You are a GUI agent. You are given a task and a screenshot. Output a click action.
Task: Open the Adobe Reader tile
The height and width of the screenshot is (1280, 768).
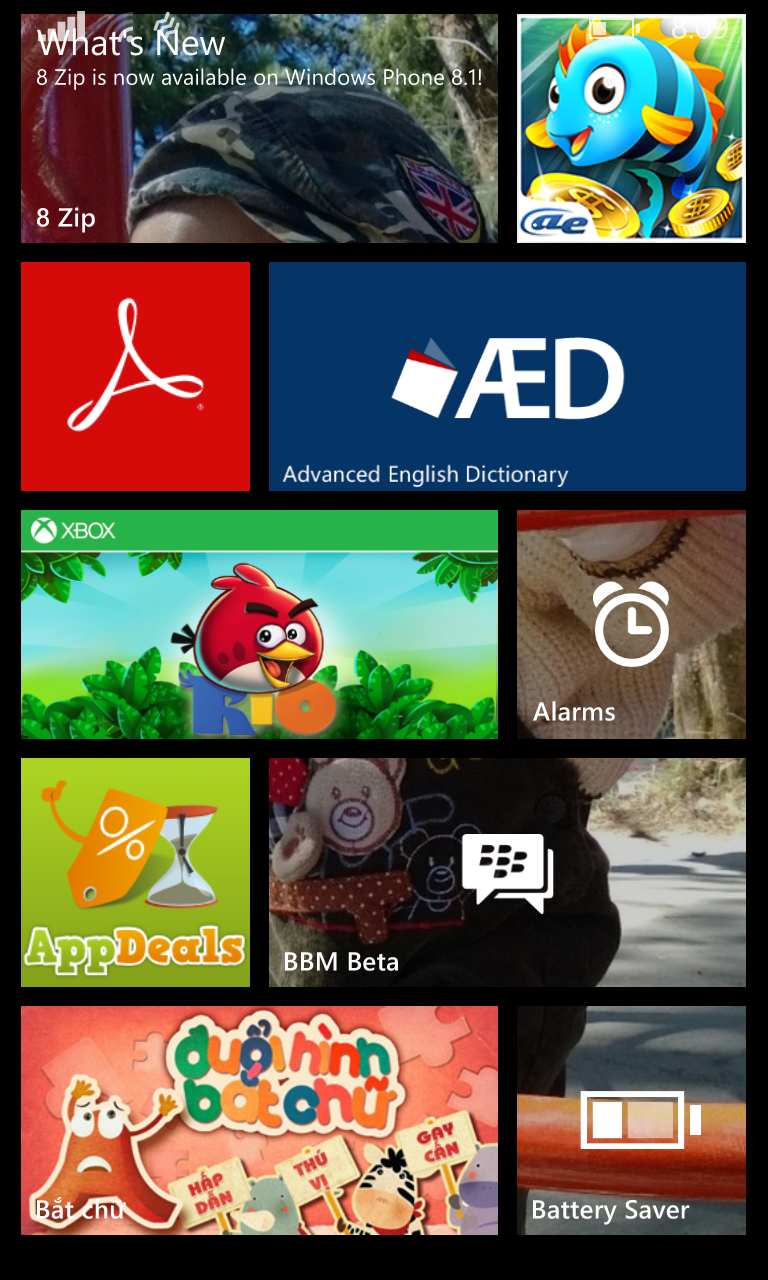pyautogui.click(x=135, y=377)
